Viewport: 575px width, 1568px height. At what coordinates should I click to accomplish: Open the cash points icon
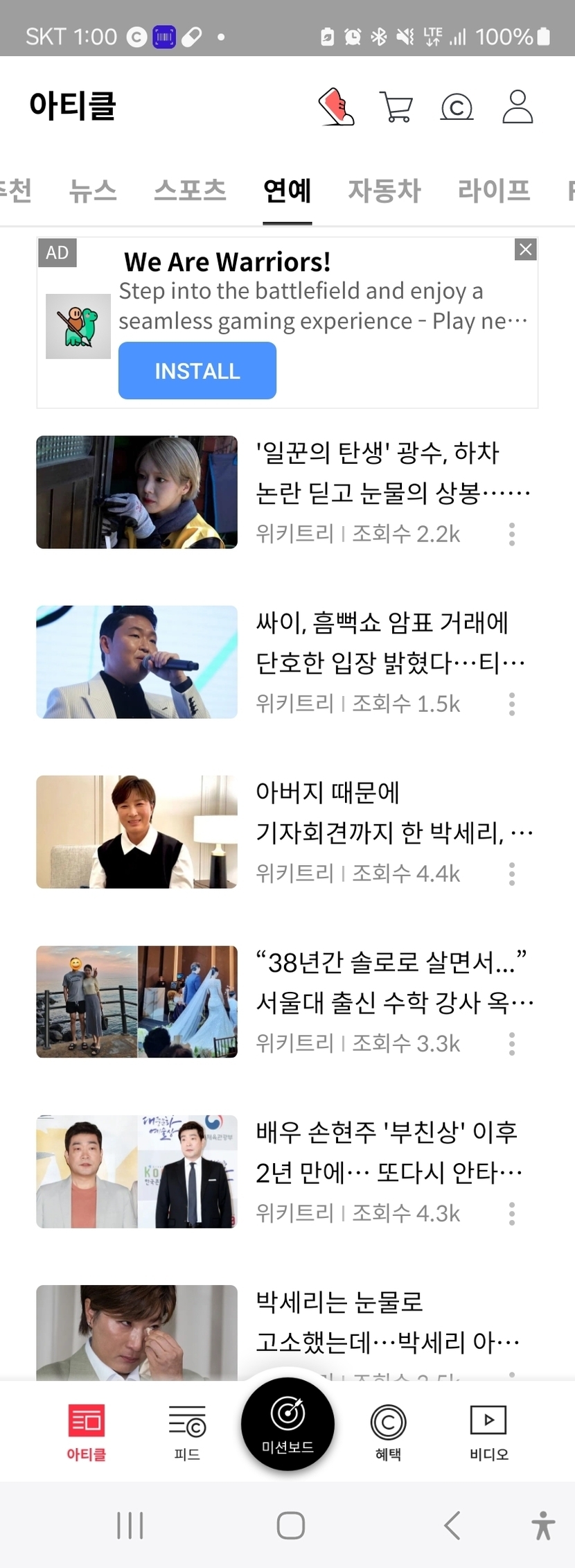(457, 107)
